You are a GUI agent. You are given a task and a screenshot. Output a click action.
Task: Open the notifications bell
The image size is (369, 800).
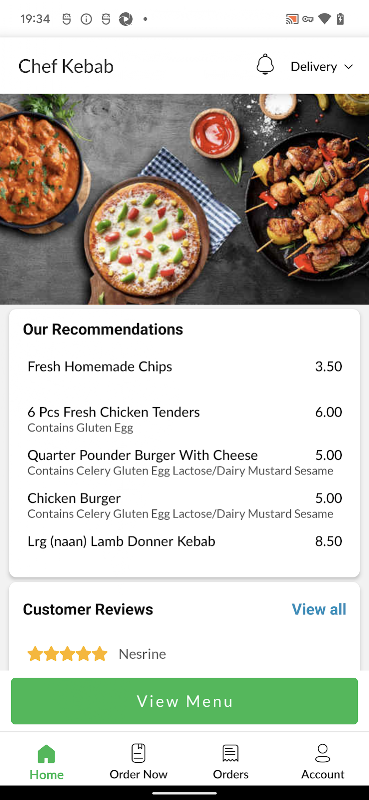coord(265,66)
